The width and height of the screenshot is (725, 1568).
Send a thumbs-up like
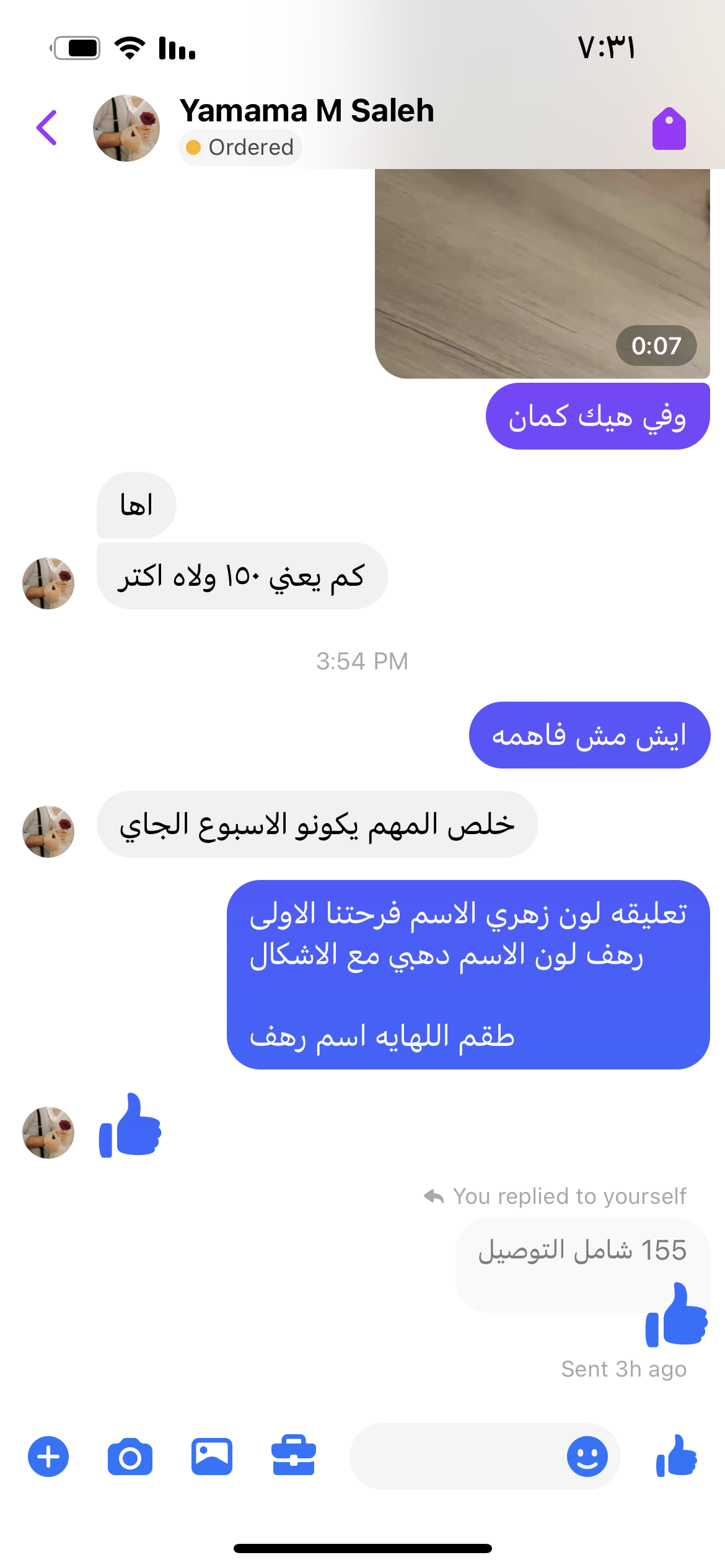[677, 1457]
